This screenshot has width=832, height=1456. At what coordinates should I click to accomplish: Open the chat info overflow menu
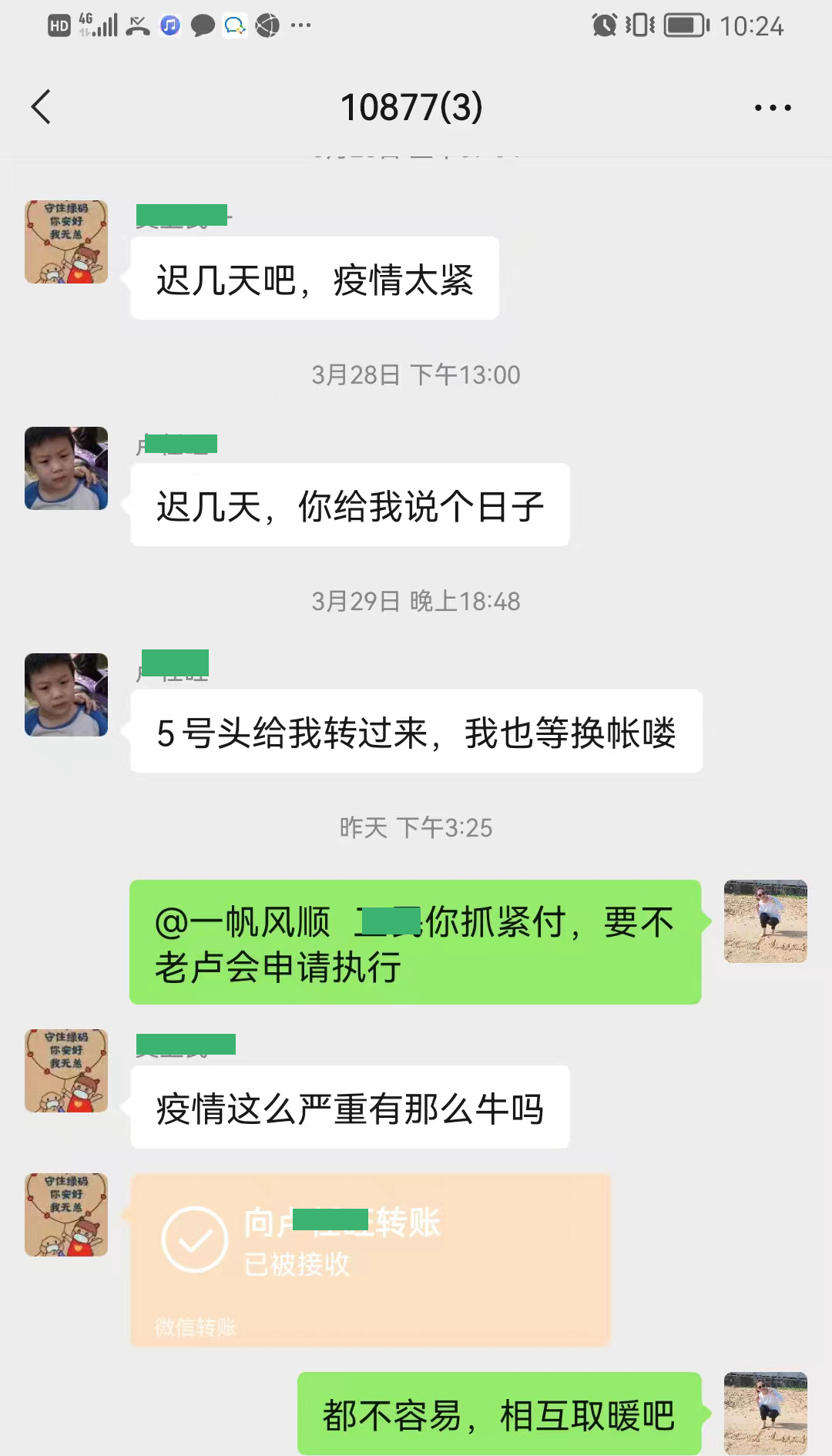pyautogui.click(x=773, y=108)
